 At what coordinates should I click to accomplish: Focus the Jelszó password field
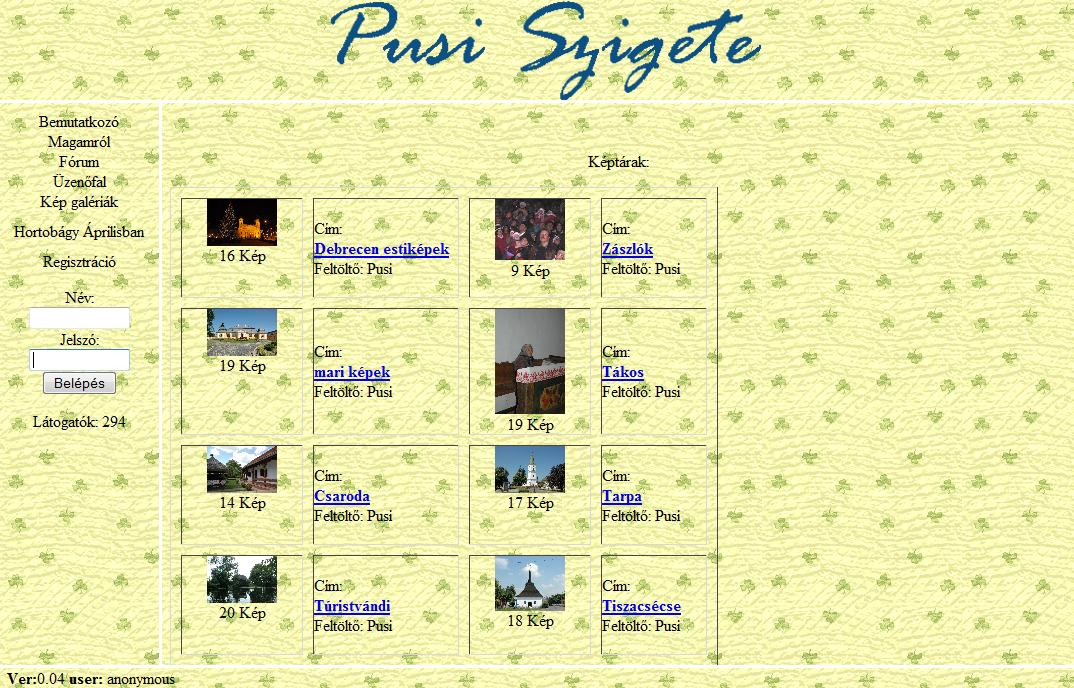(x=79, y=359)
